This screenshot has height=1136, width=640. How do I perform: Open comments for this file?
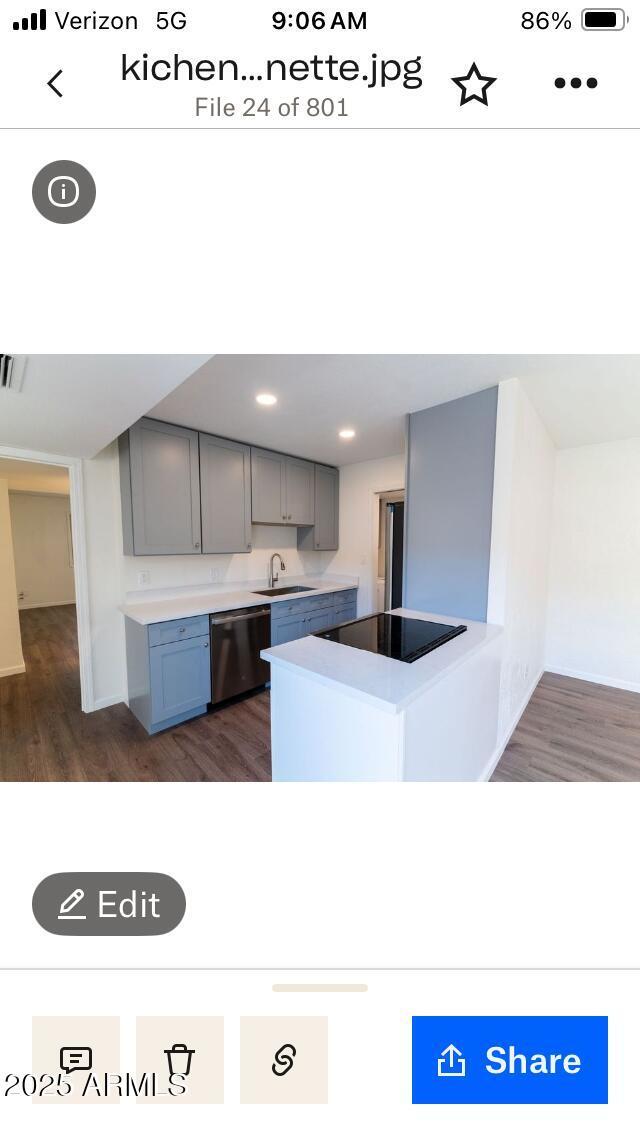(x=76, y=1060)
